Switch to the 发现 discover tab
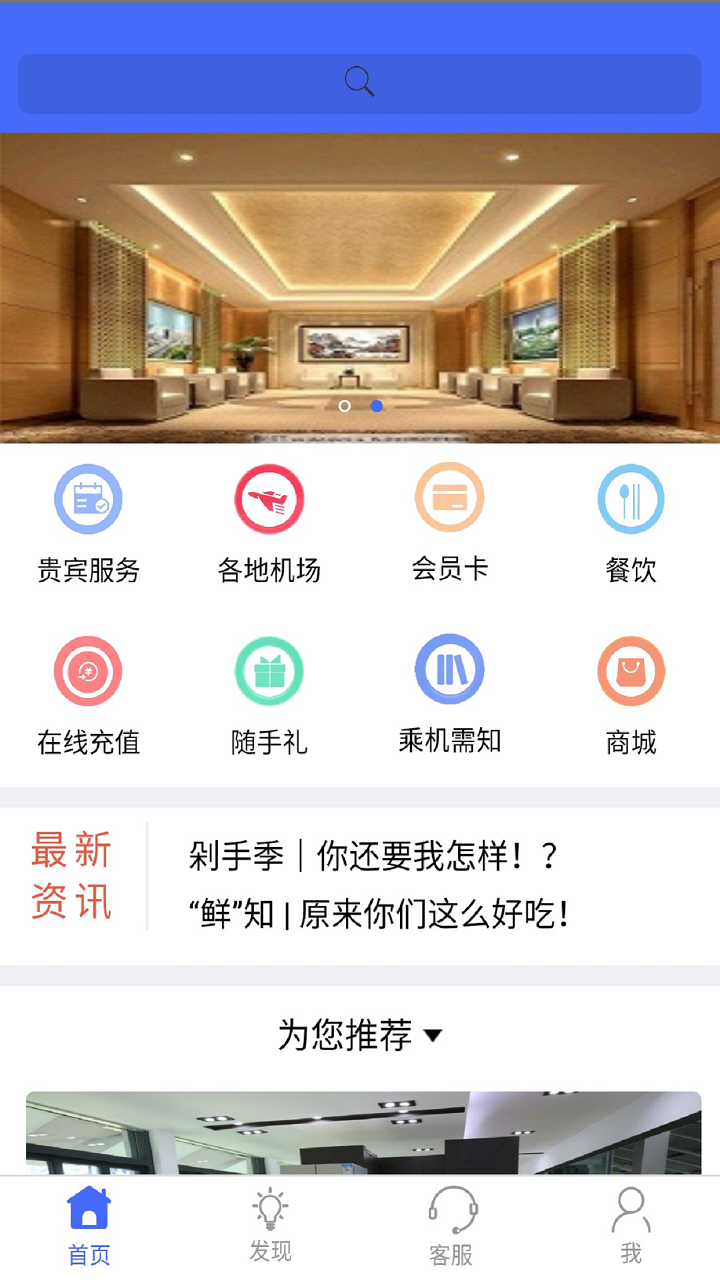Viewport: 720px width, 1280px height. (x=270, y=1226)
